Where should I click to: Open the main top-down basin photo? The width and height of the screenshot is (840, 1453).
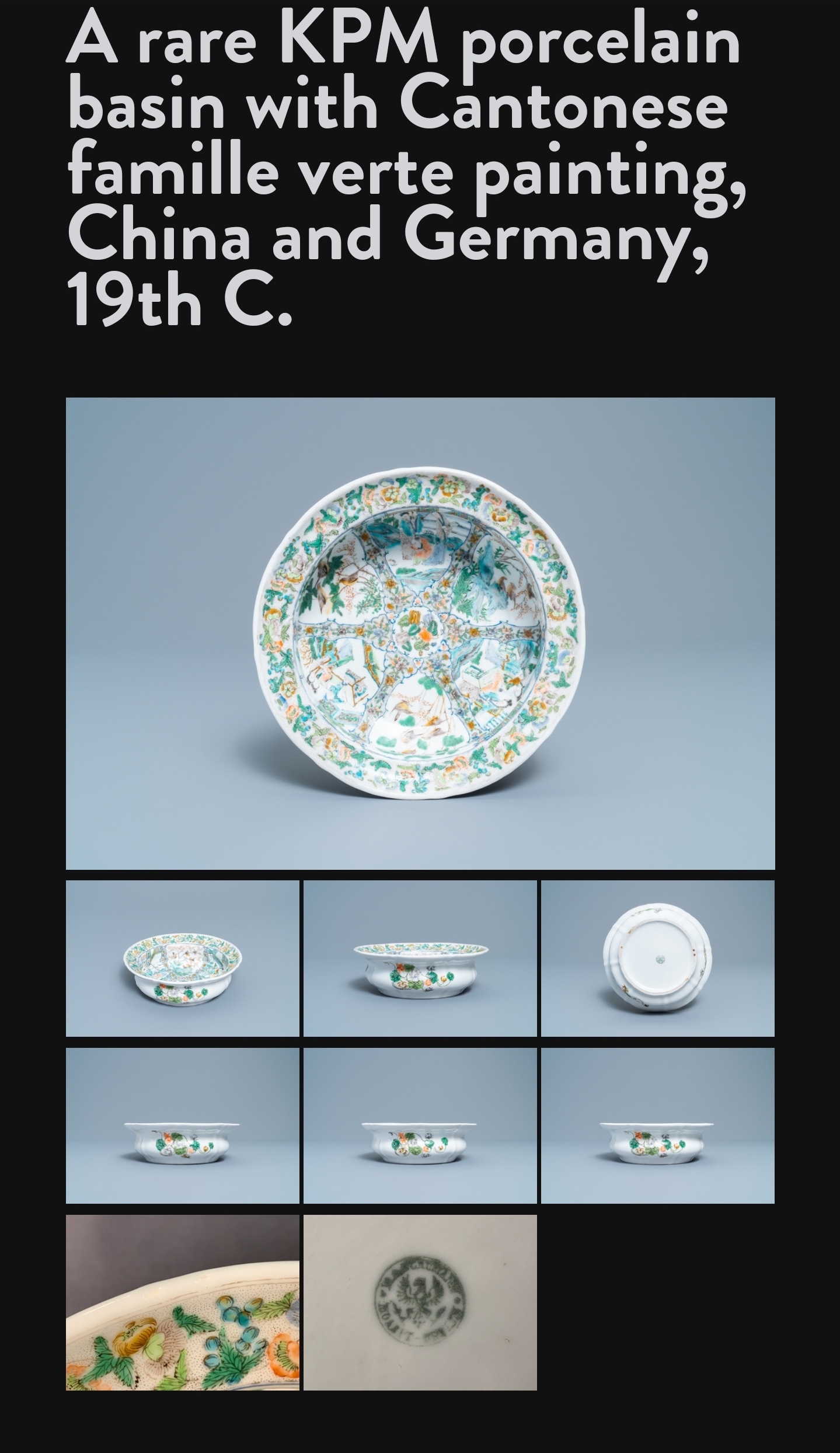coord(420,633)
